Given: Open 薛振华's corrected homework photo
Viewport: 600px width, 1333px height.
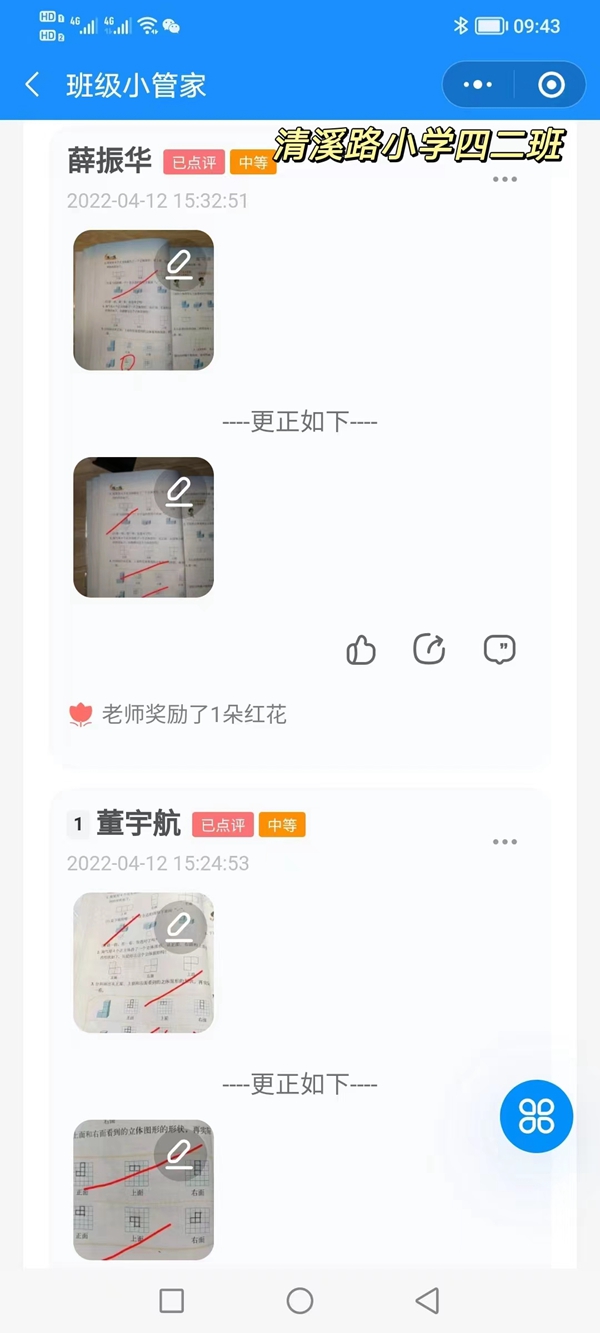Looking at the screenshot, I should [143, 528].
